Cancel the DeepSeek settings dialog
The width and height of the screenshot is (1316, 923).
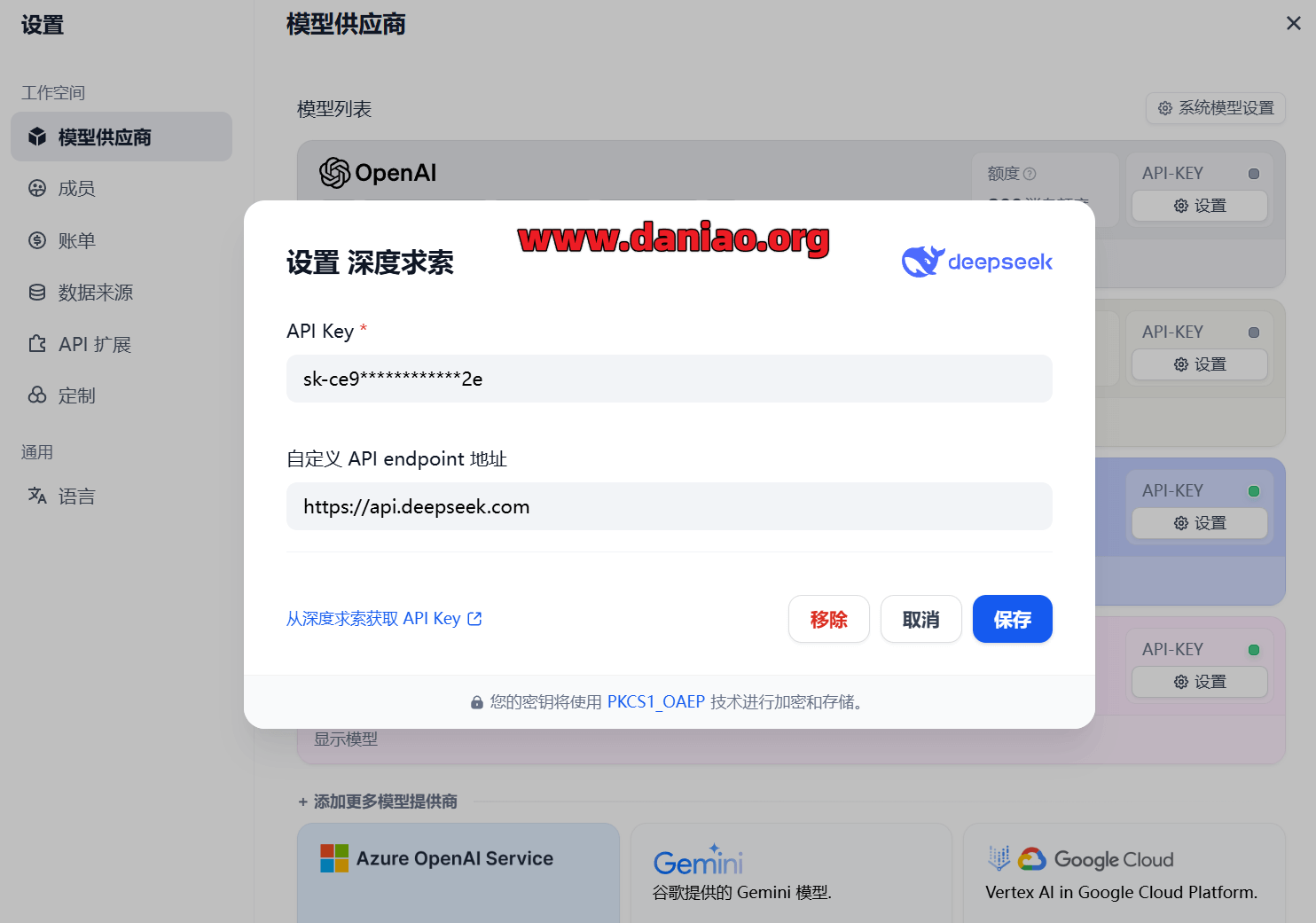tap(920, 619)
